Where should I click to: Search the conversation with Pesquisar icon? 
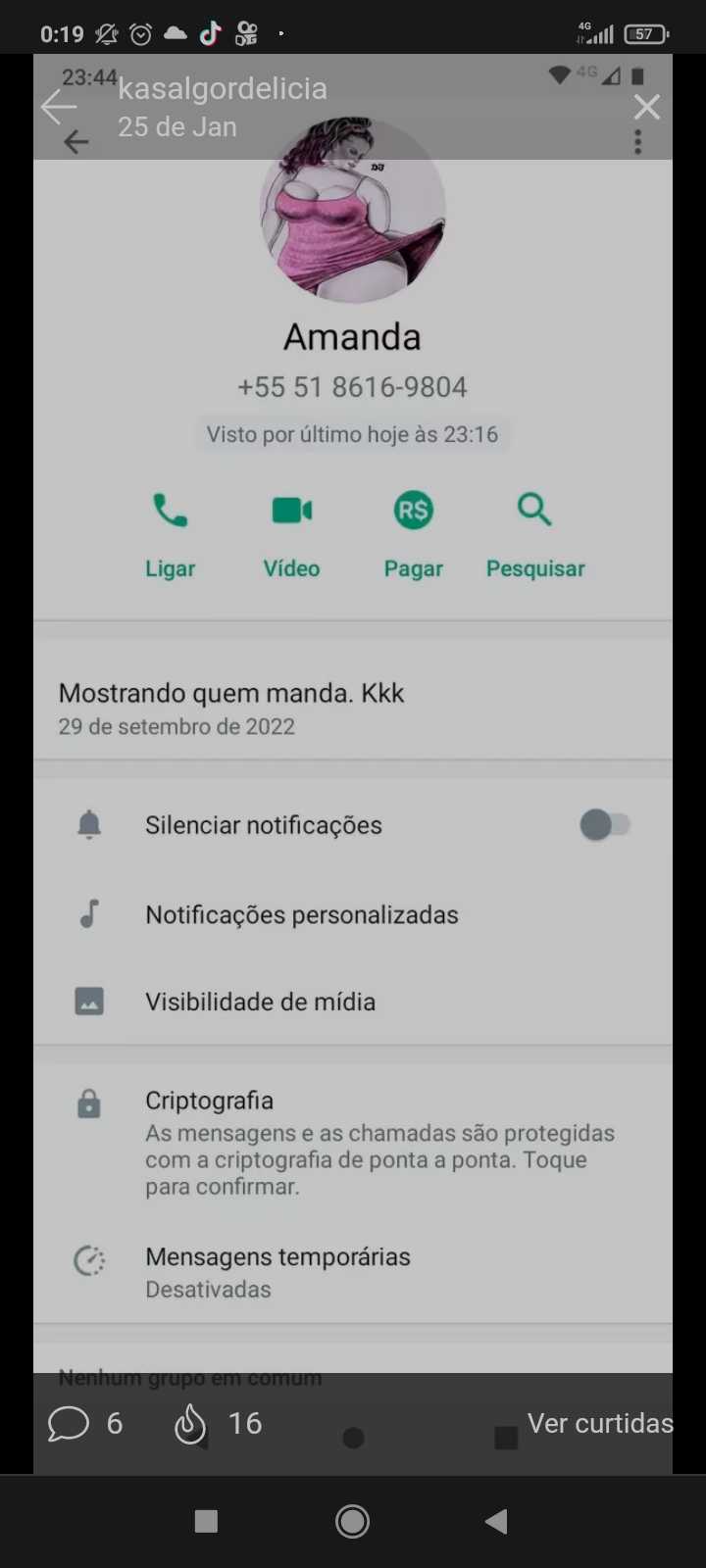(534, 510)
